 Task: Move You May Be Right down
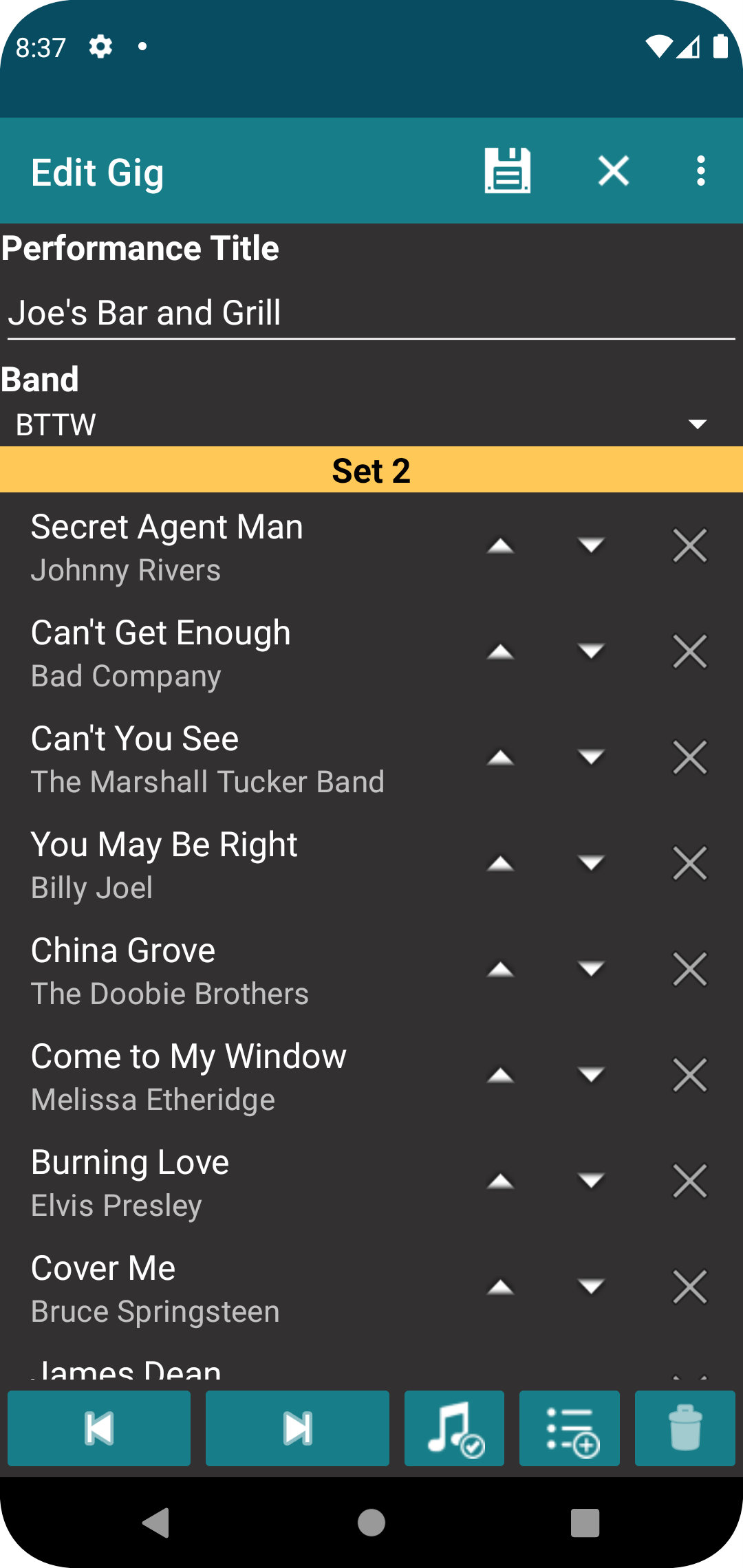pos(591,864)
